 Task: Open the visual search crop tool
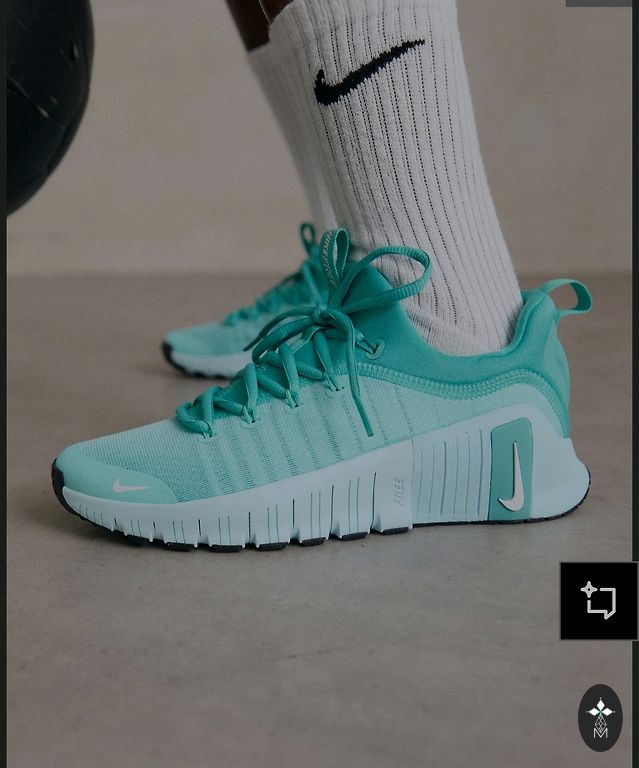click(x=598, y=601)
